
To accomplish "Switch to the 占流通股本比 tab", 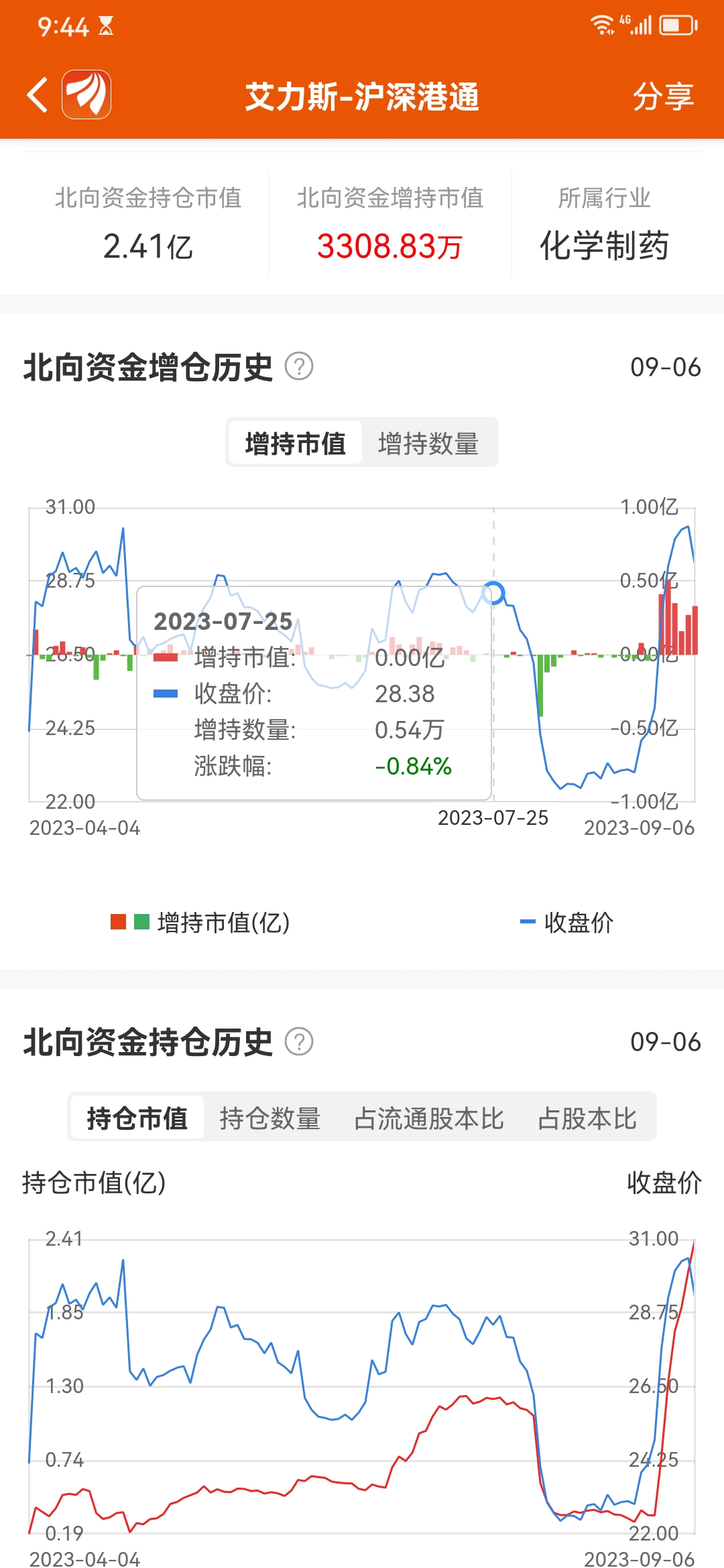I will pos(429,1118).
